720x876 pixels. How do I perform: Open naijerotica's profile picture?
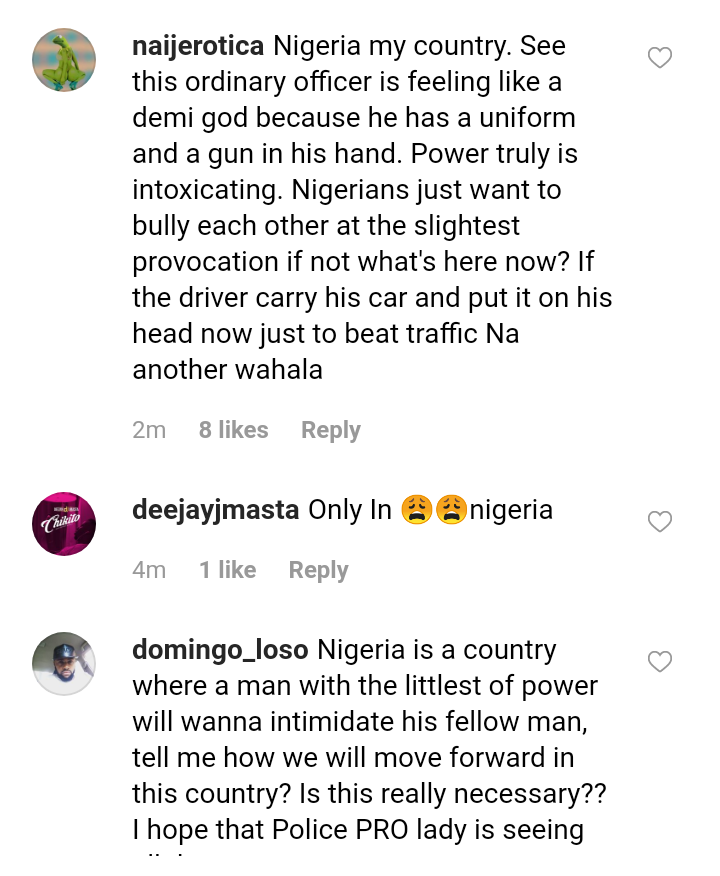(x=64, y=60)
